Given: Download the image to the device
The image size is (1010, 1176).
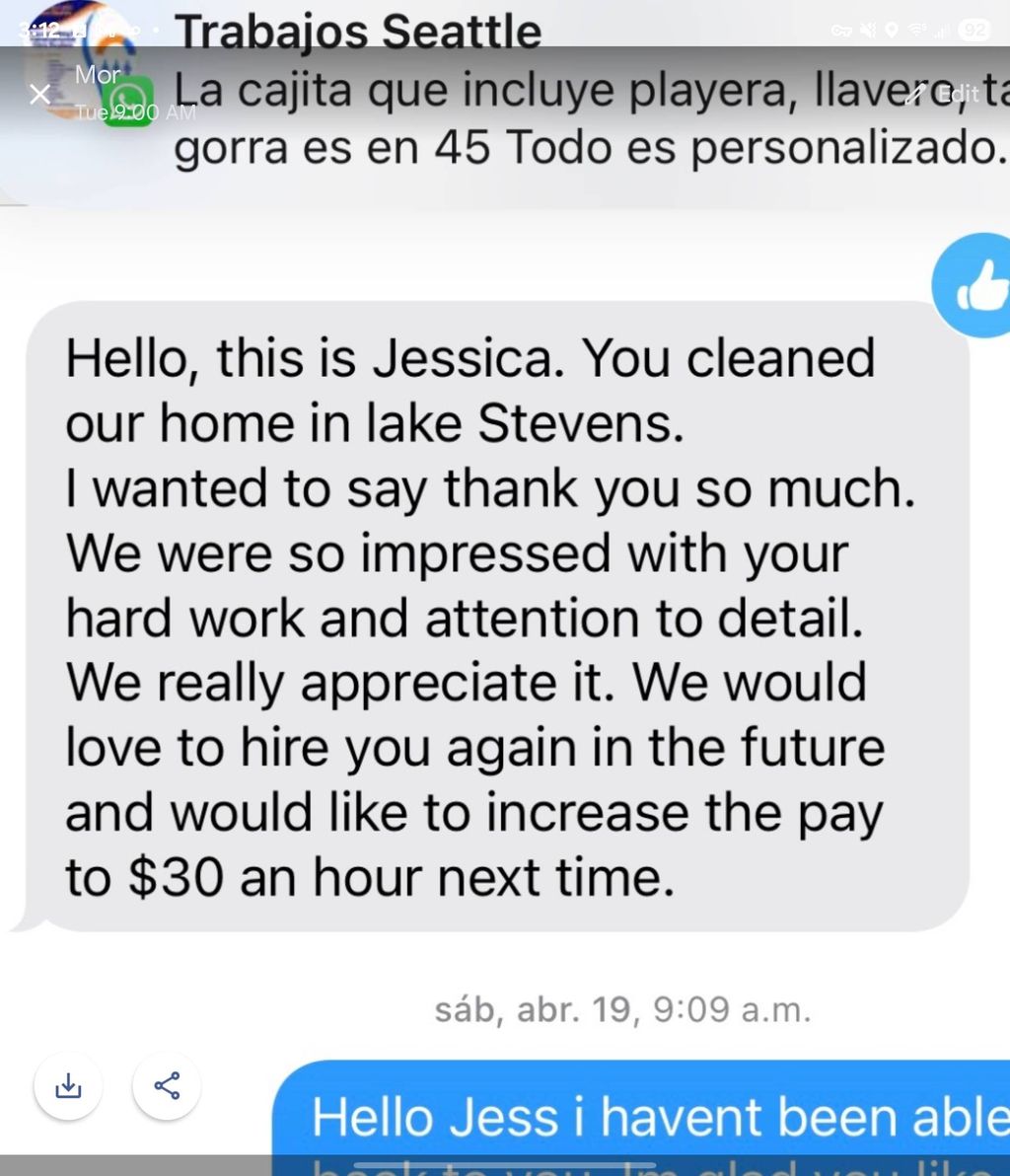Looking at the screenshot, I should pyautogui.click(x=68, y=1086).
